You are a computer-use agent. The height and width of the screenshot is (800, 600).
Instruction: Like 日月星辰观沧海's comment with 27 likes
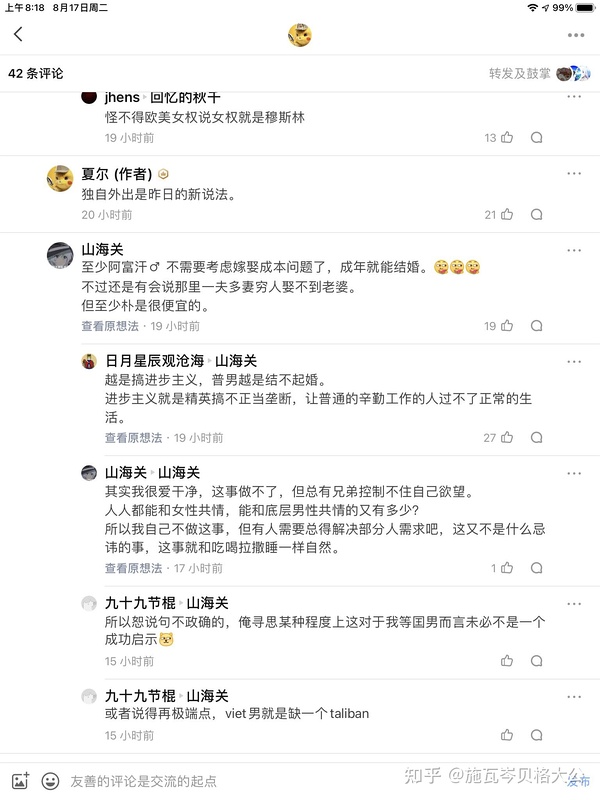pyautogui.click(x=507, y=438)
